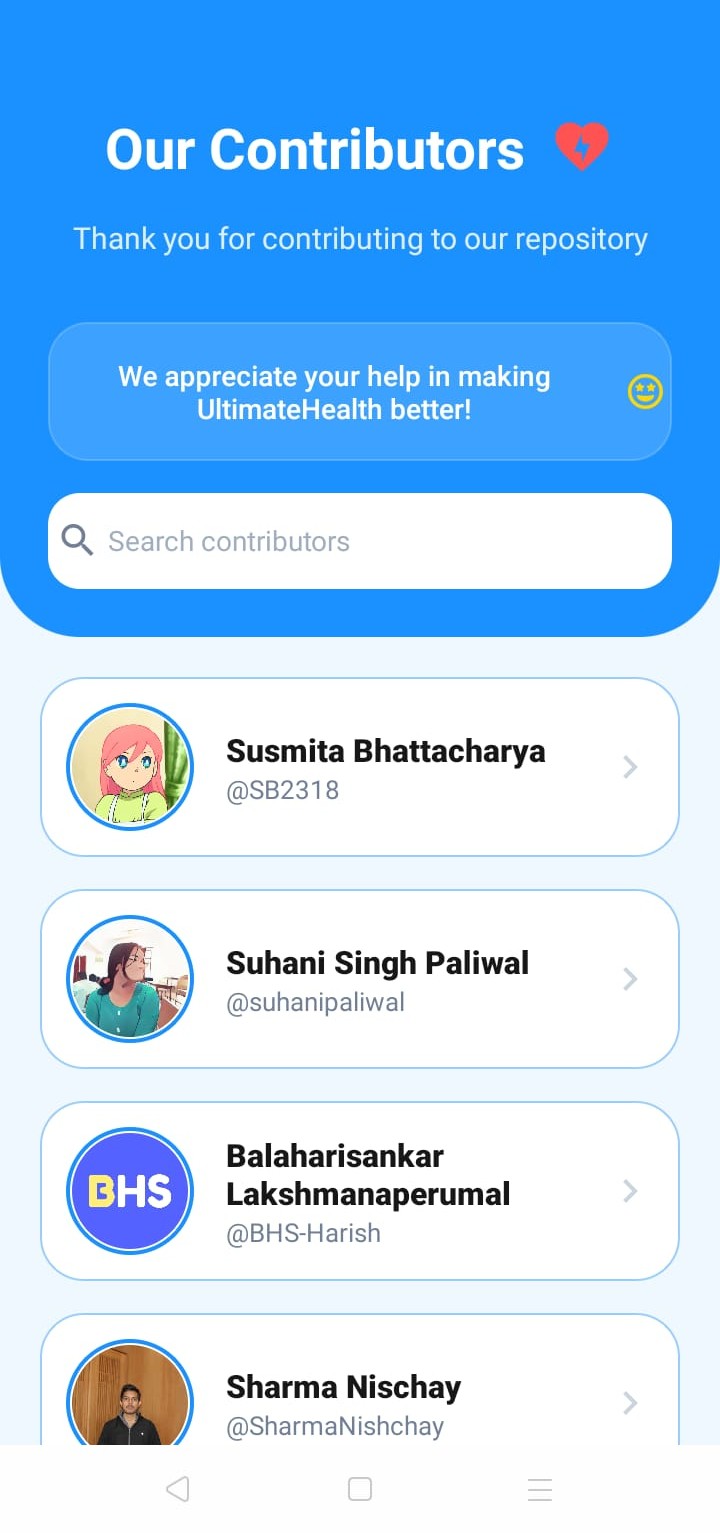Screen dimensions: 720x1533
Task: Expand Susmita Bhattacharya's contributor details
Action: point(630,767)
